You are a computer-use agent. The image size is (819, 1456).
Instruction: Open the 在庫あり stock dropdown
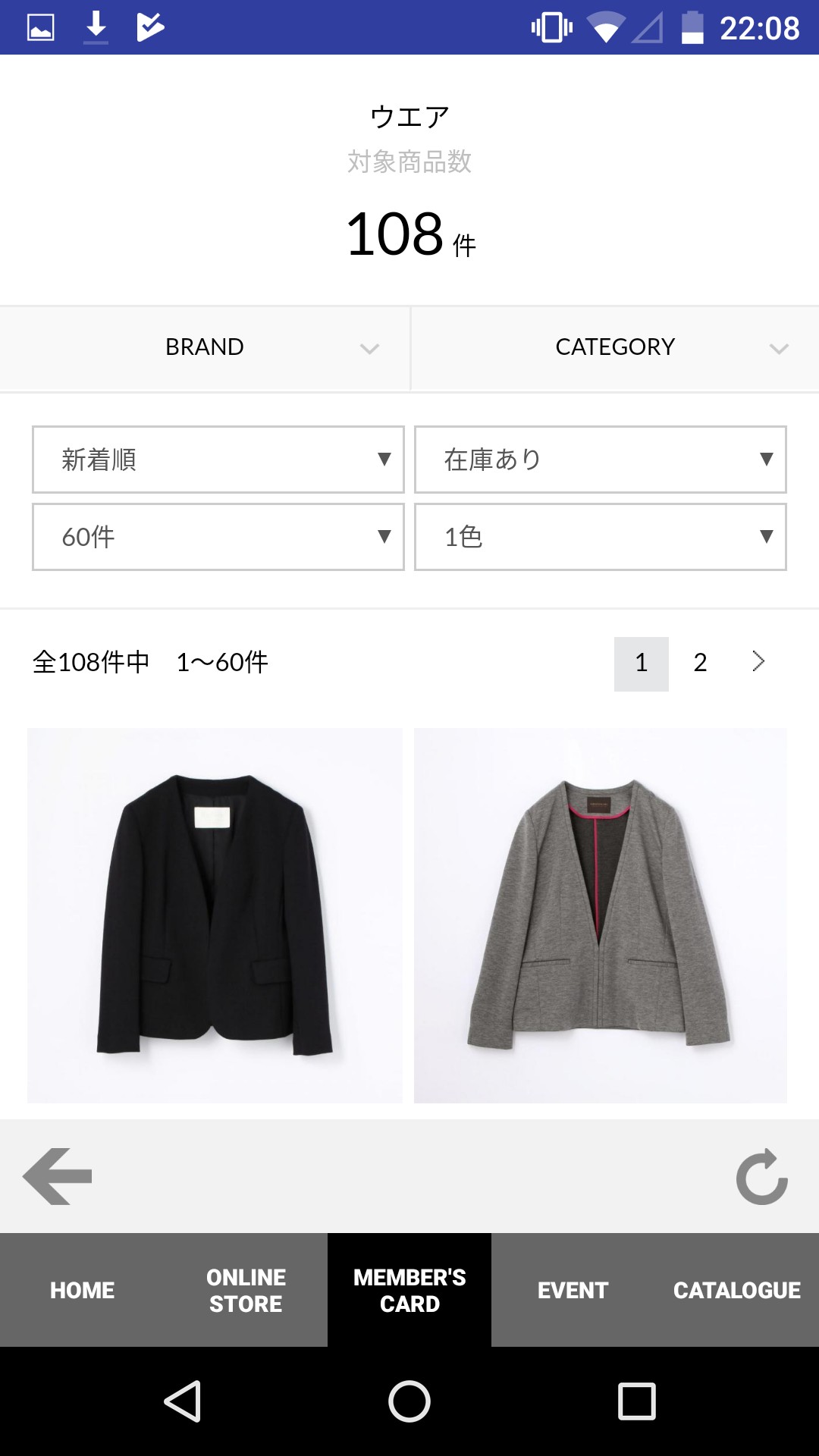tap(601, 460)
